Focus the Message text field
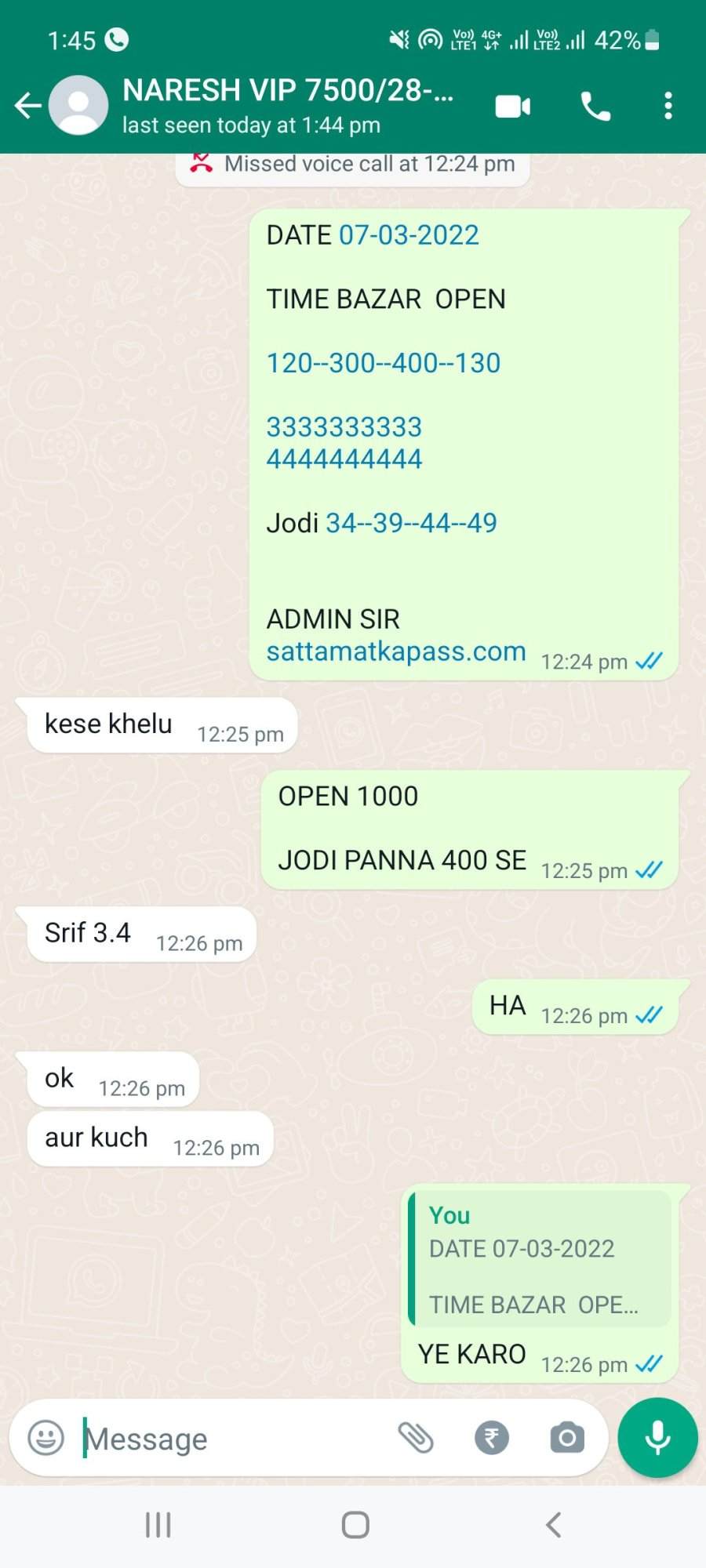This screenshot has height=1568, width=706. (235, 1439)
